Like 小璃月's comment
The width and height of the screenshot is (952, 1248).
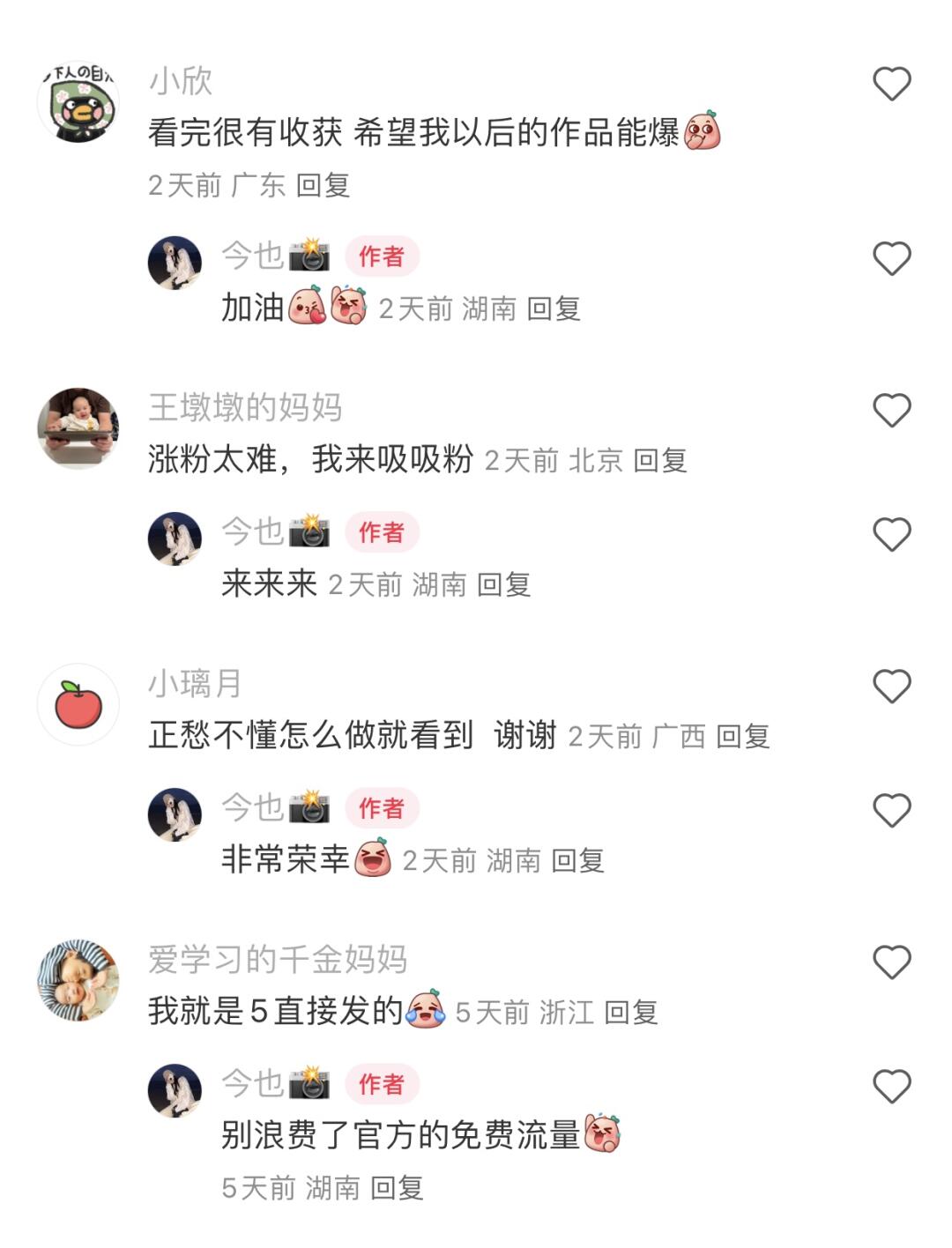[x=891, y=687]
